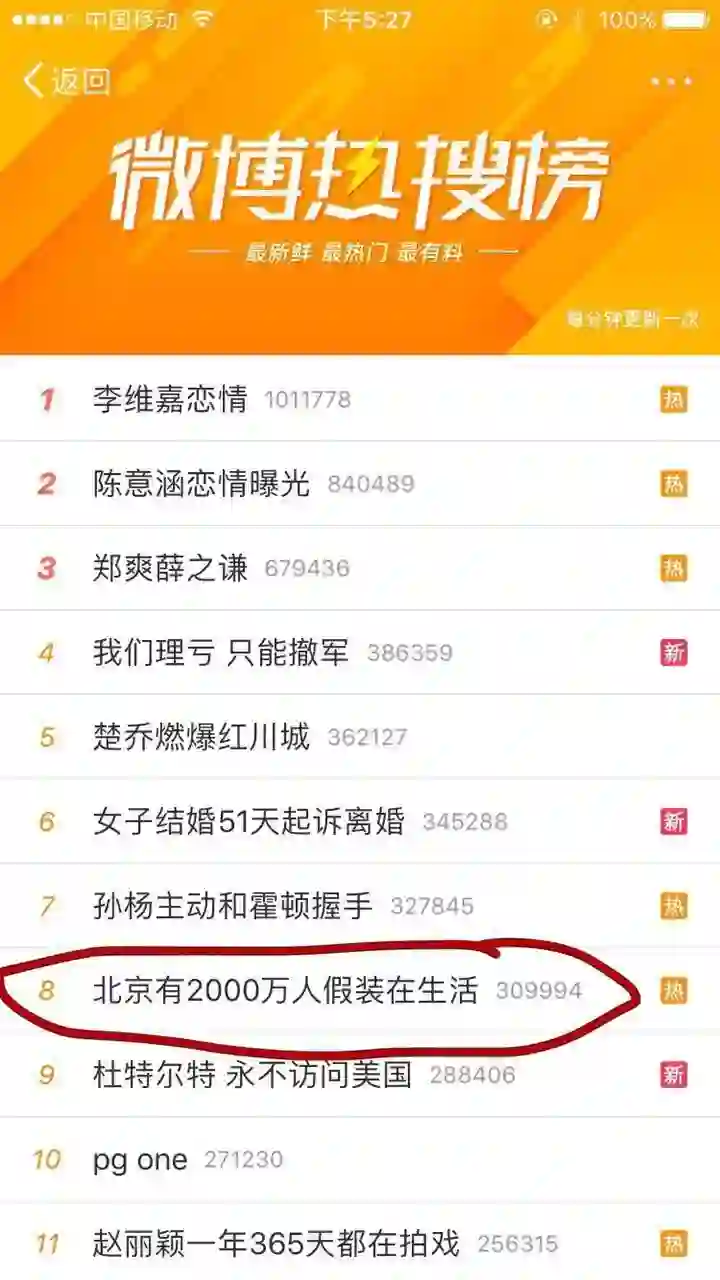Open trending topic 郑爽薛之谦
Image resolution: width=720 pixels, height=1280 pixels.
click(x=170, y=569)
